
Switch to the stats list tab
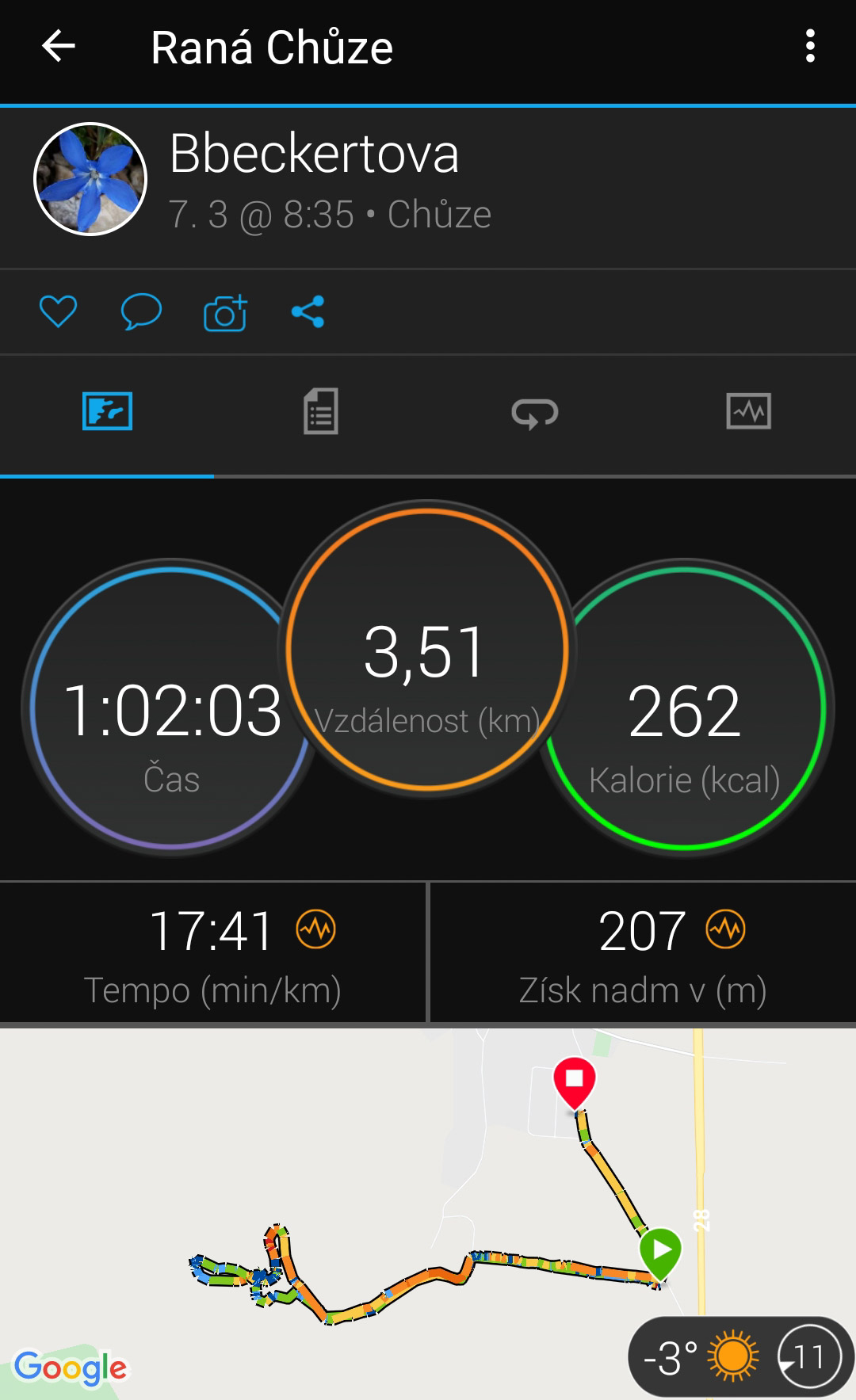click(321, 411)
